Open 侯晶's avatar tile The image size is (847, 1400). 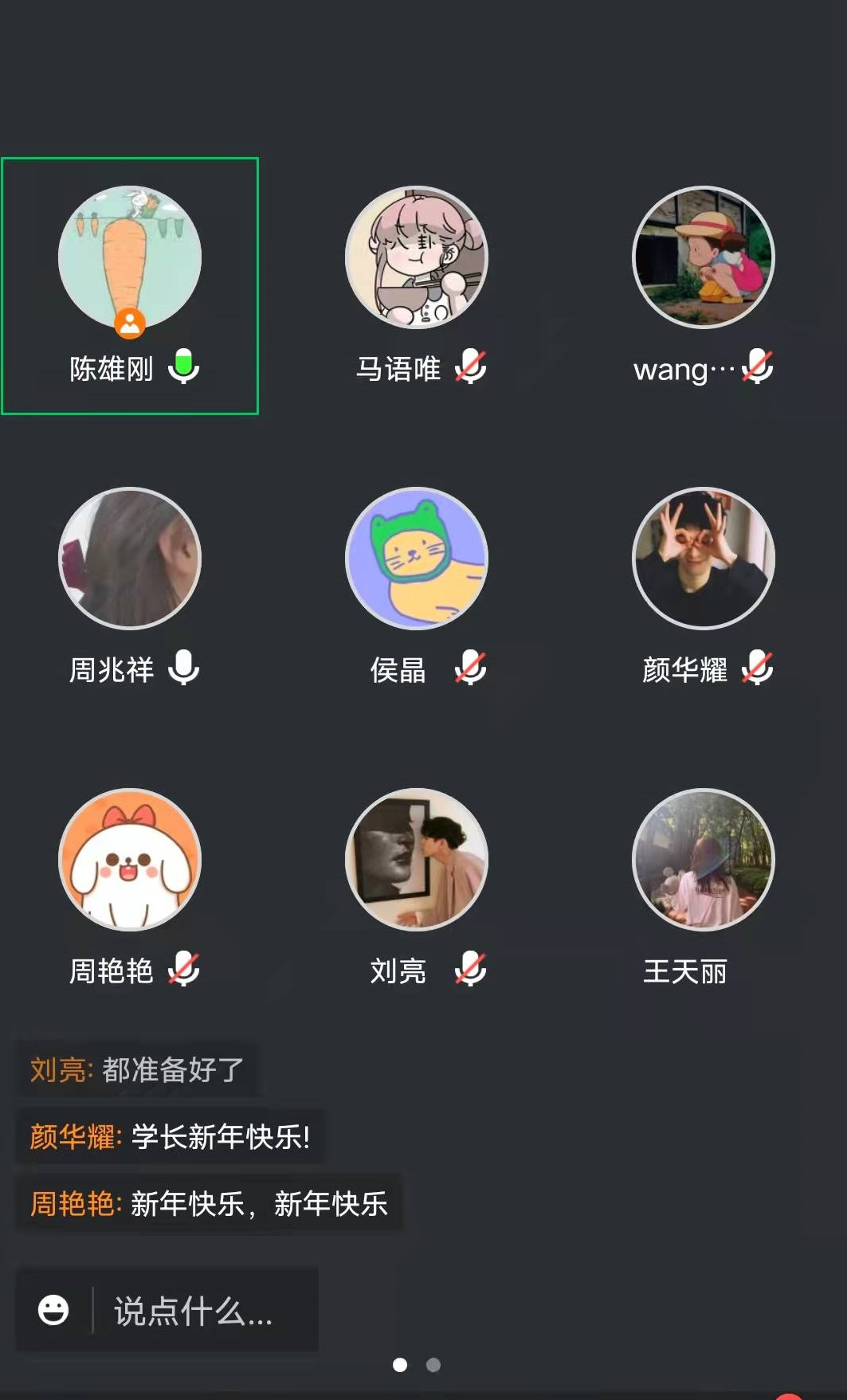417,559
